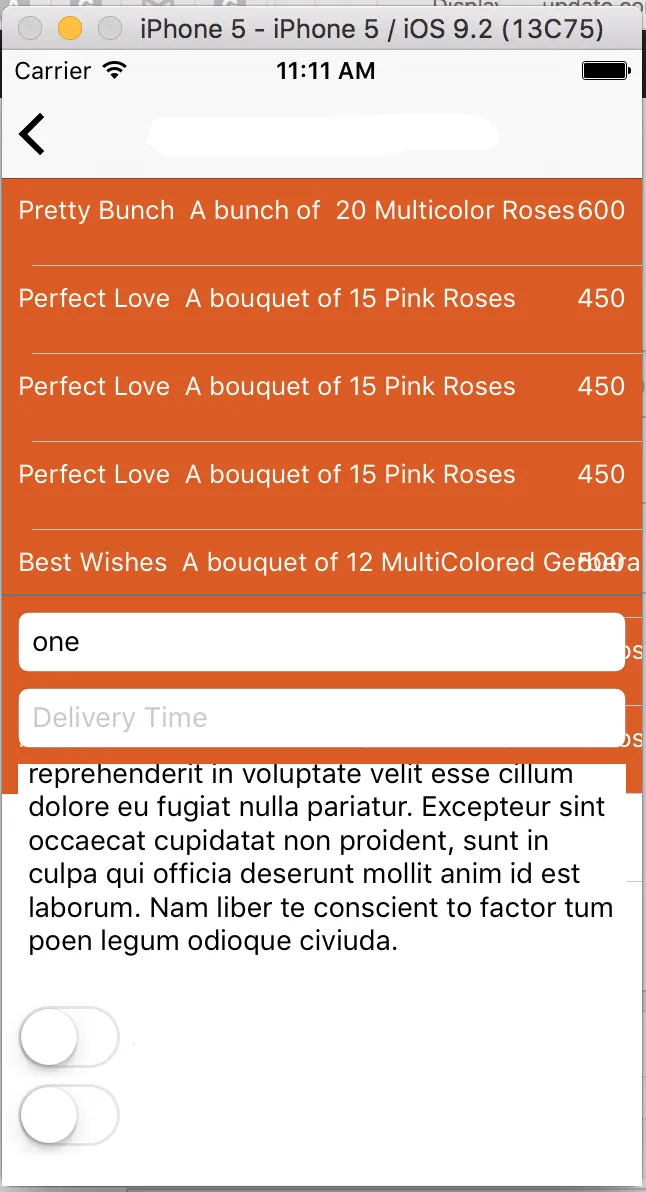Toggle the first switch below the text

[x=69, y=1038]
